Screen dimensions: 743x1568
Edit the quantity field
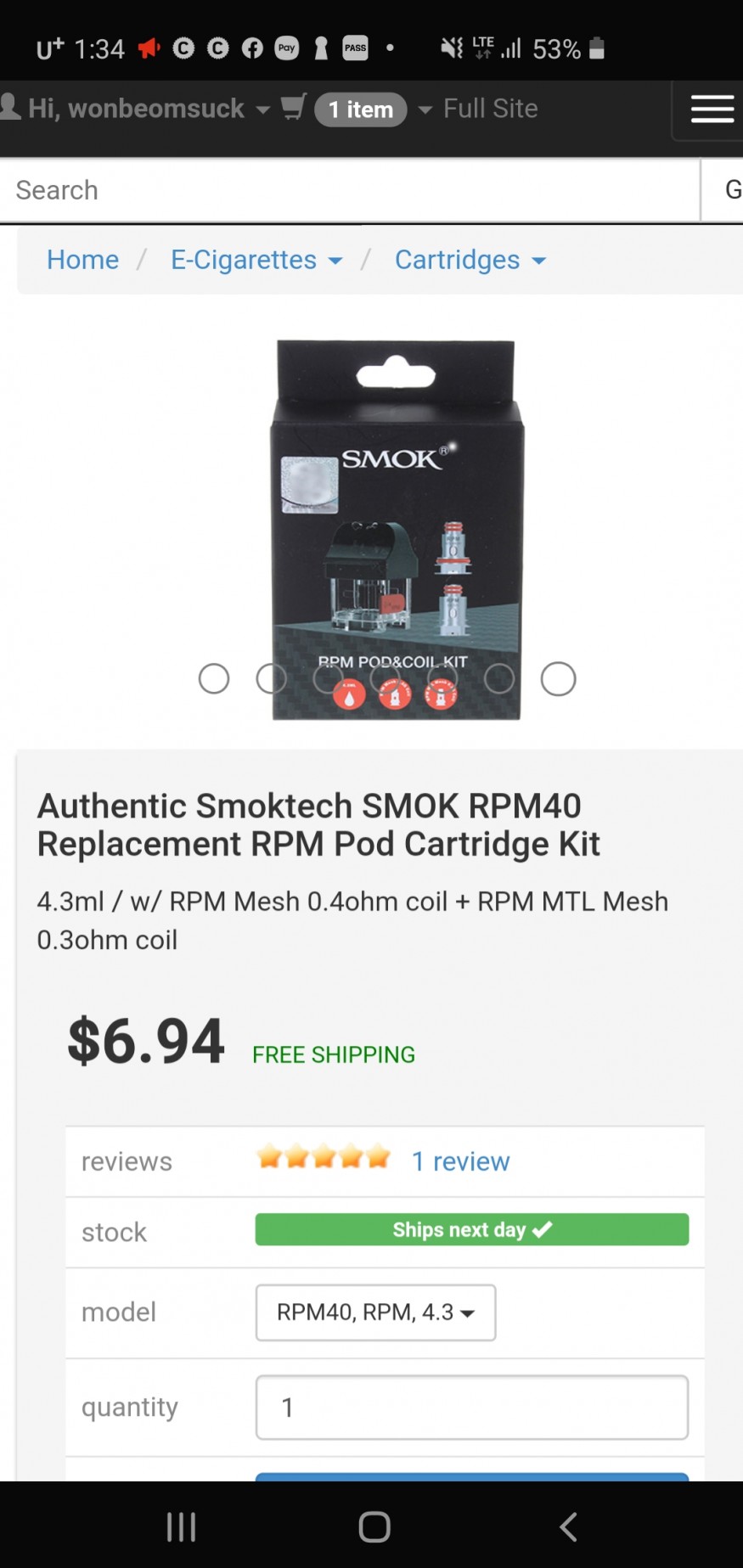(471, 1408)
